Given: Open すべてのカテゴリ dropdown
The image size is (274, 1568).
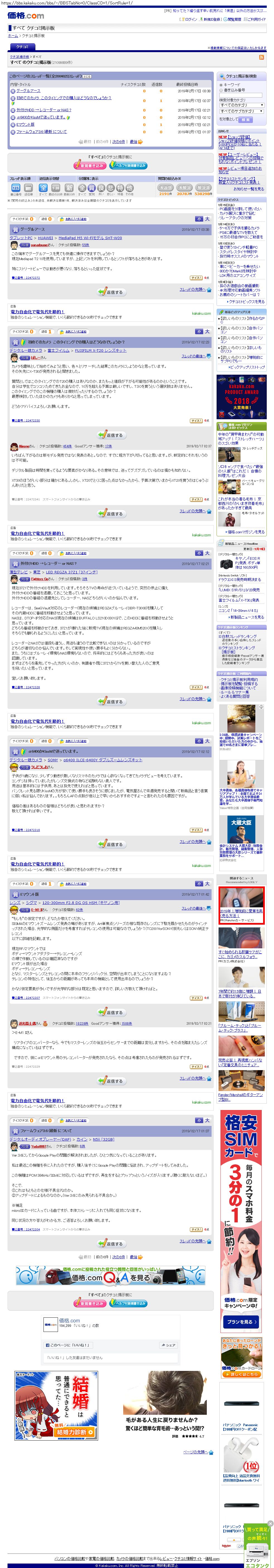Looking at the screenshot, I should [242, 105].
